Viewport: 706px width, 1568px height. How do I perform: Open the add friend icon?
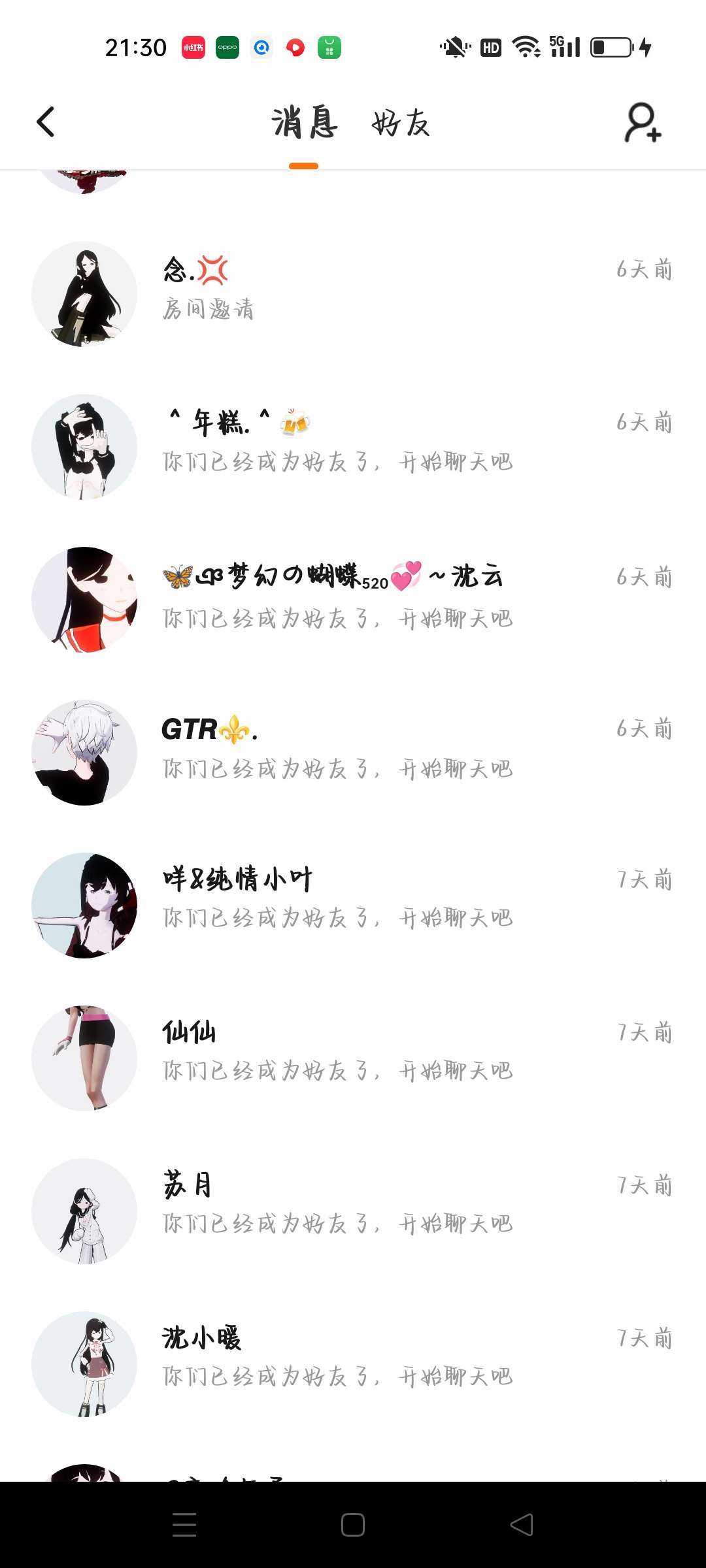tap(643, 122)
